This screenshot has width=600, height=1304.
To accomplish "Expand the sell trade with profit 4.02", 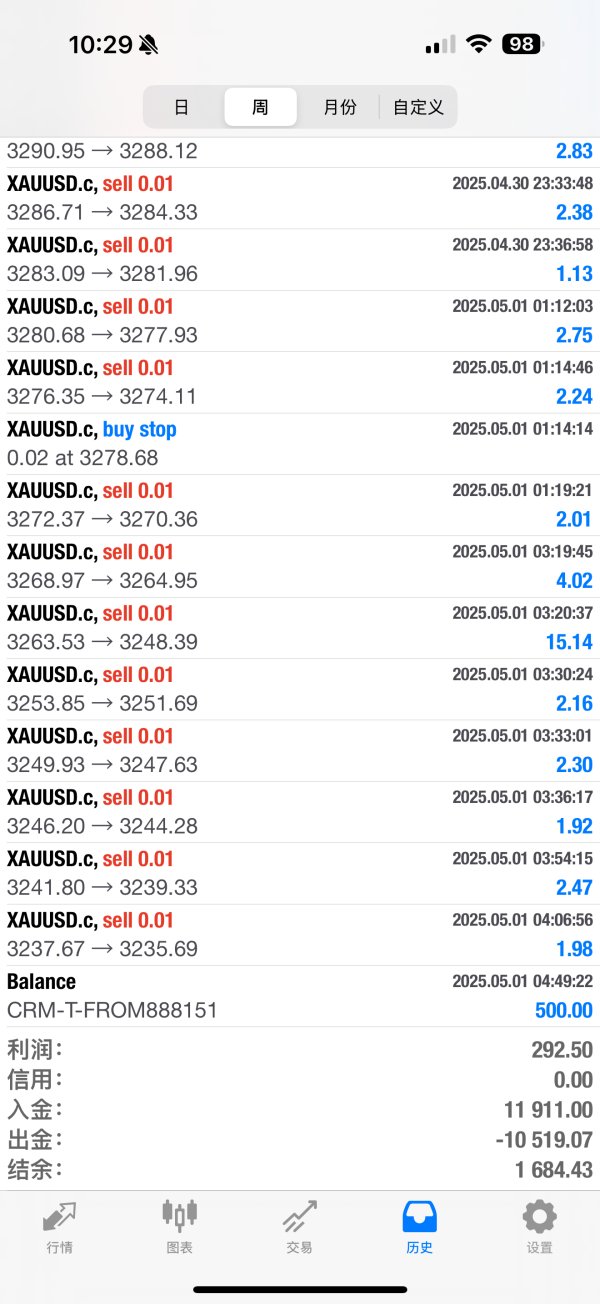I will click(x=300, y=567).
